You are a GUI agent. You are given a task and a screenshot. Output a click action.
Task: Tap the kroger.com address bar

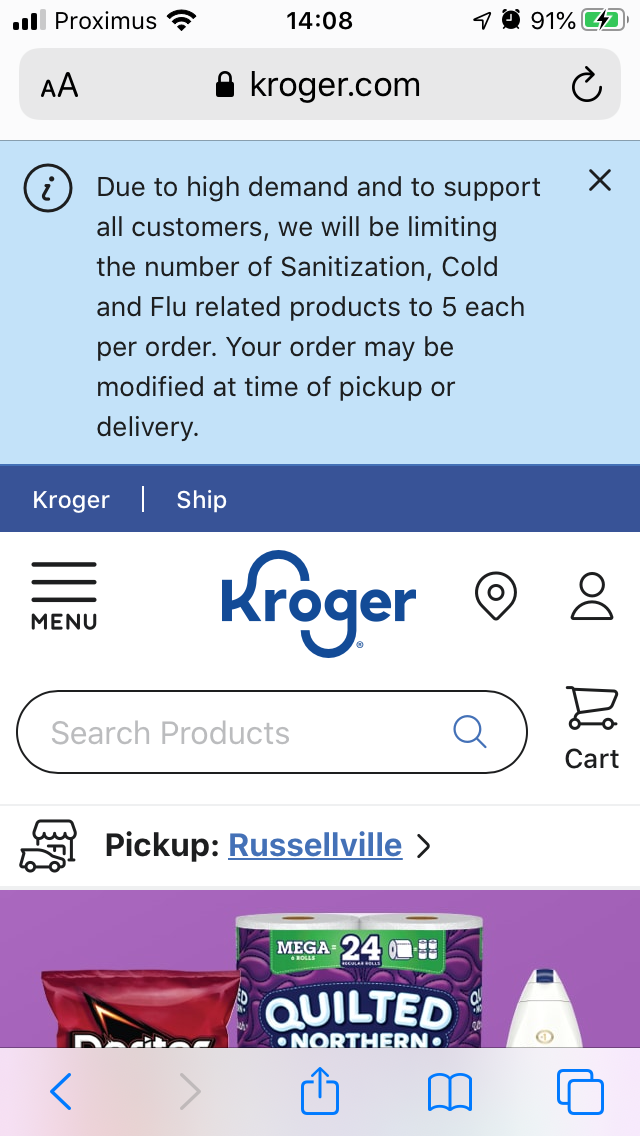point(320,85)
